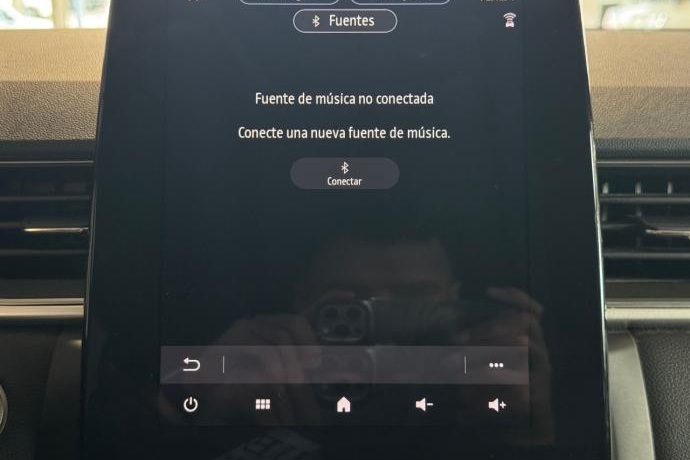
Task: Turn off the screen with the power icon
Action: tap(190, 404)
